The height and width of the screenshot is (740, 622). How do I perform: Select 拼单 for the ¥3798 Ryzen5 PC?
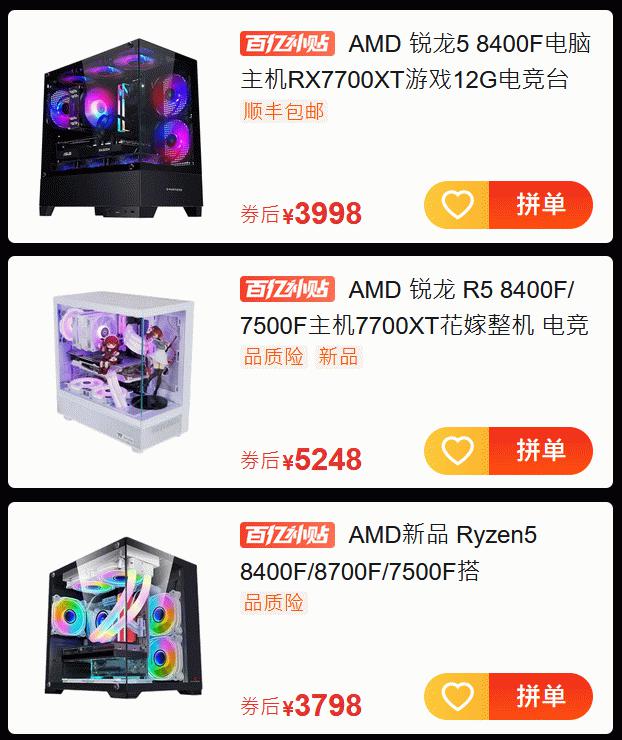pyautogui.click(x=541, y=696)
